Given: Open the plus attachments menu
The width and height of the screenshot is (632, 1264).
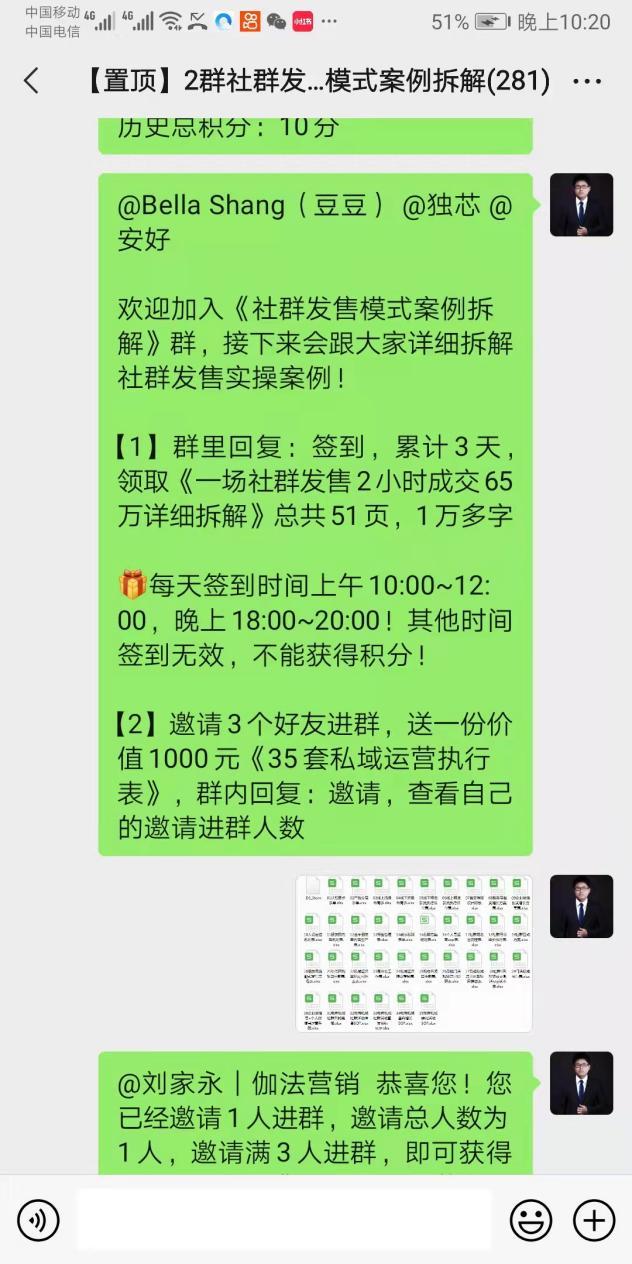Looking at the screenshot, I should point(593,1219).
